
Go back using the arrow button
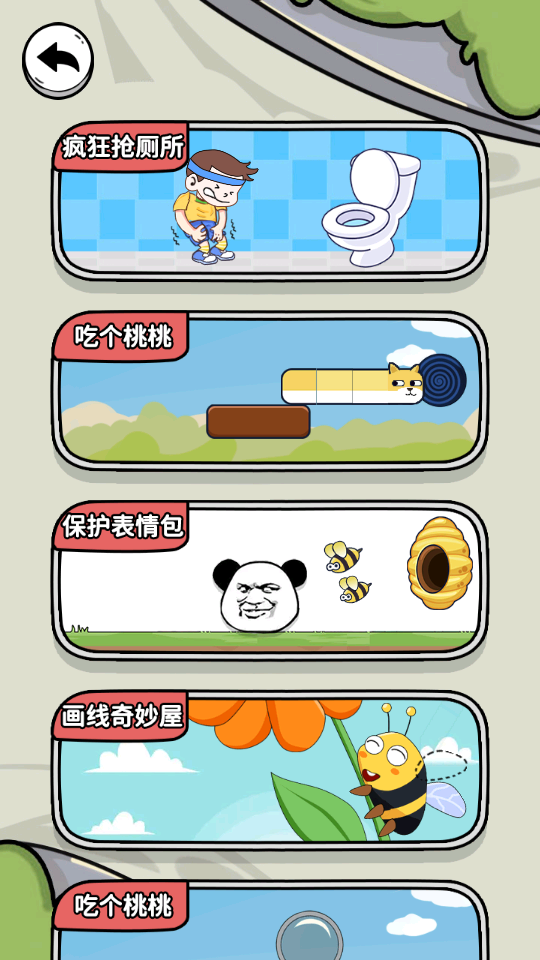pos(58,60)
